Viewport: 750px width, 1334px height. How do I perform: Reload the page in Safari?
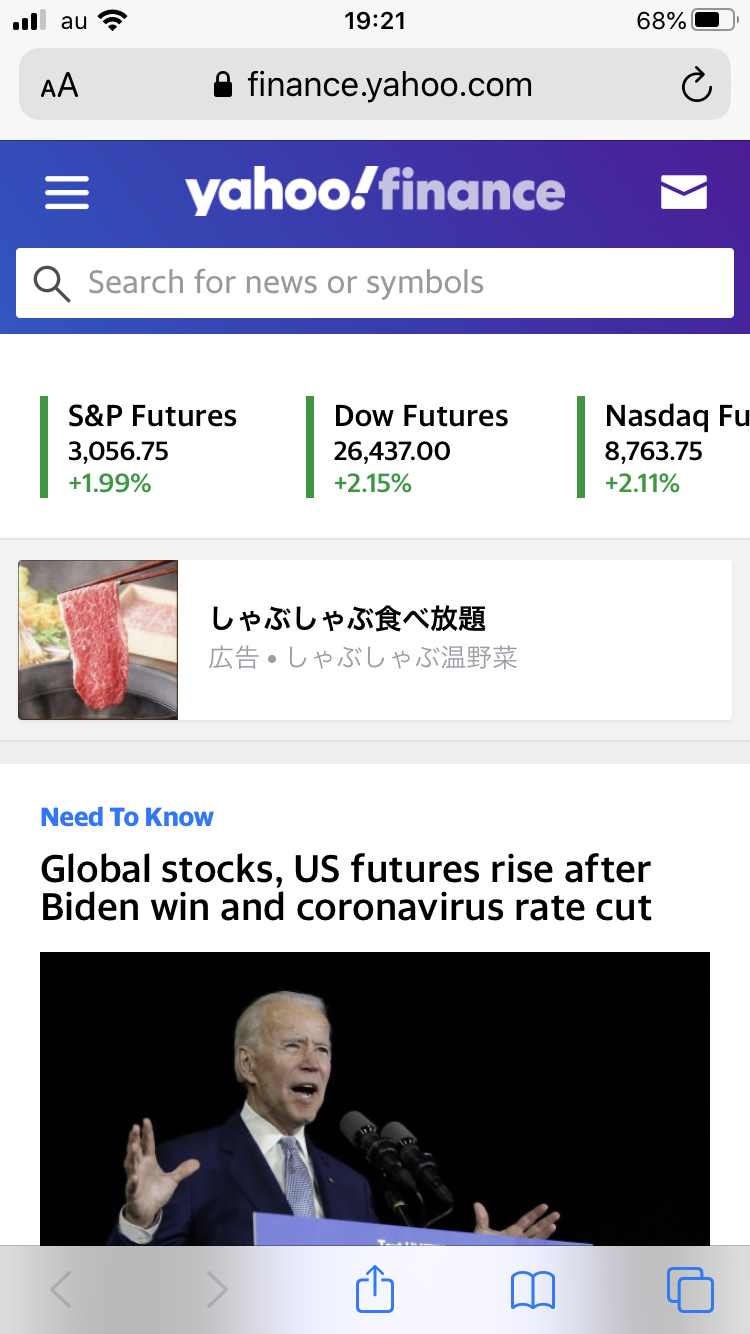pyautogui.click(x=696, y=86)
